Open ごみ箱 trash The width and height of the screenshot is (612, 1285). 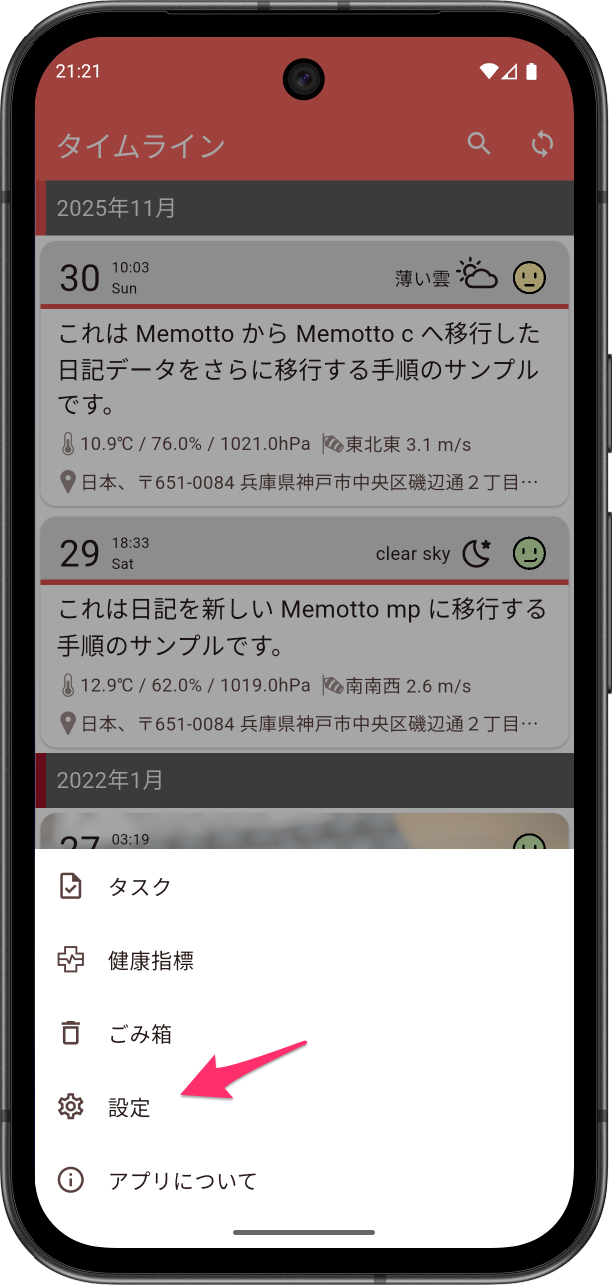(140, 1034)
